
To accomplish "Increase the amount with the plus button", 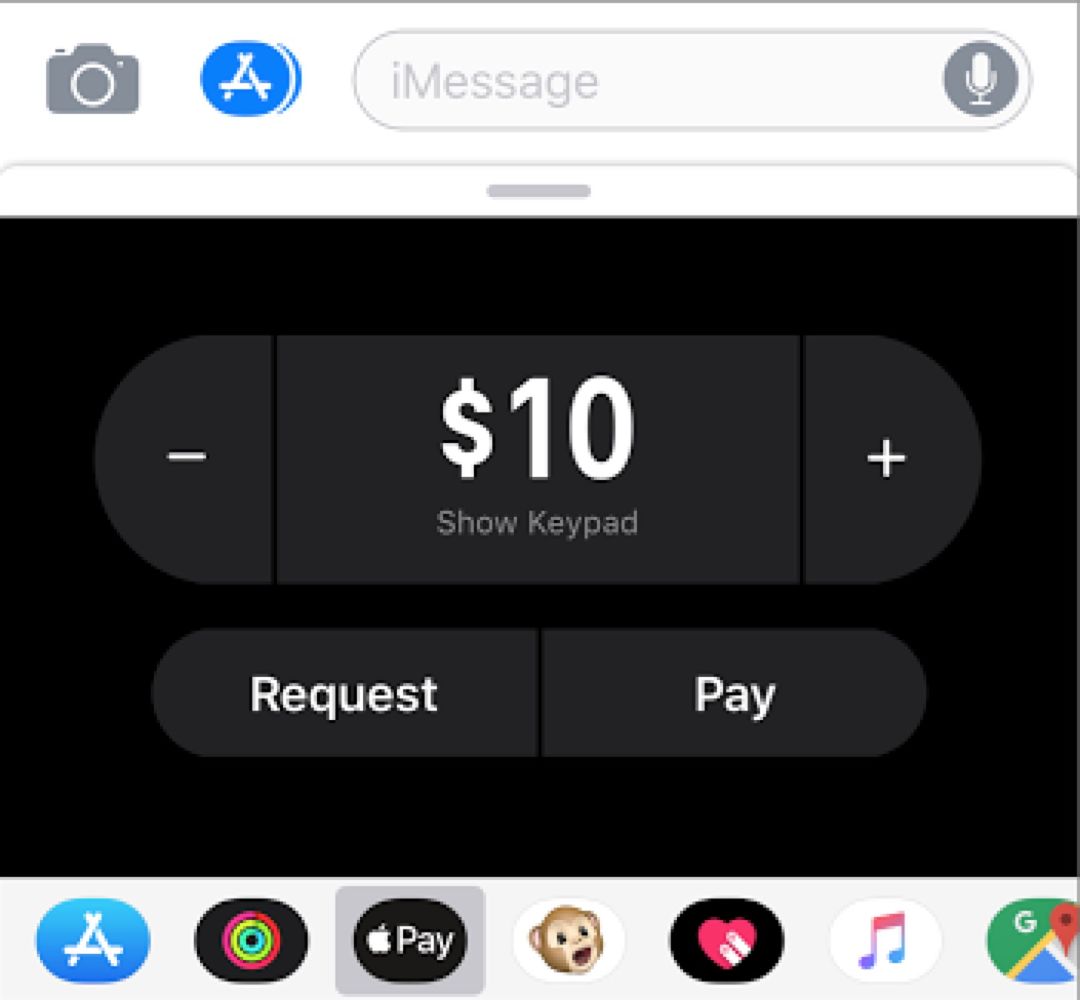I will [x=887, y=458].
